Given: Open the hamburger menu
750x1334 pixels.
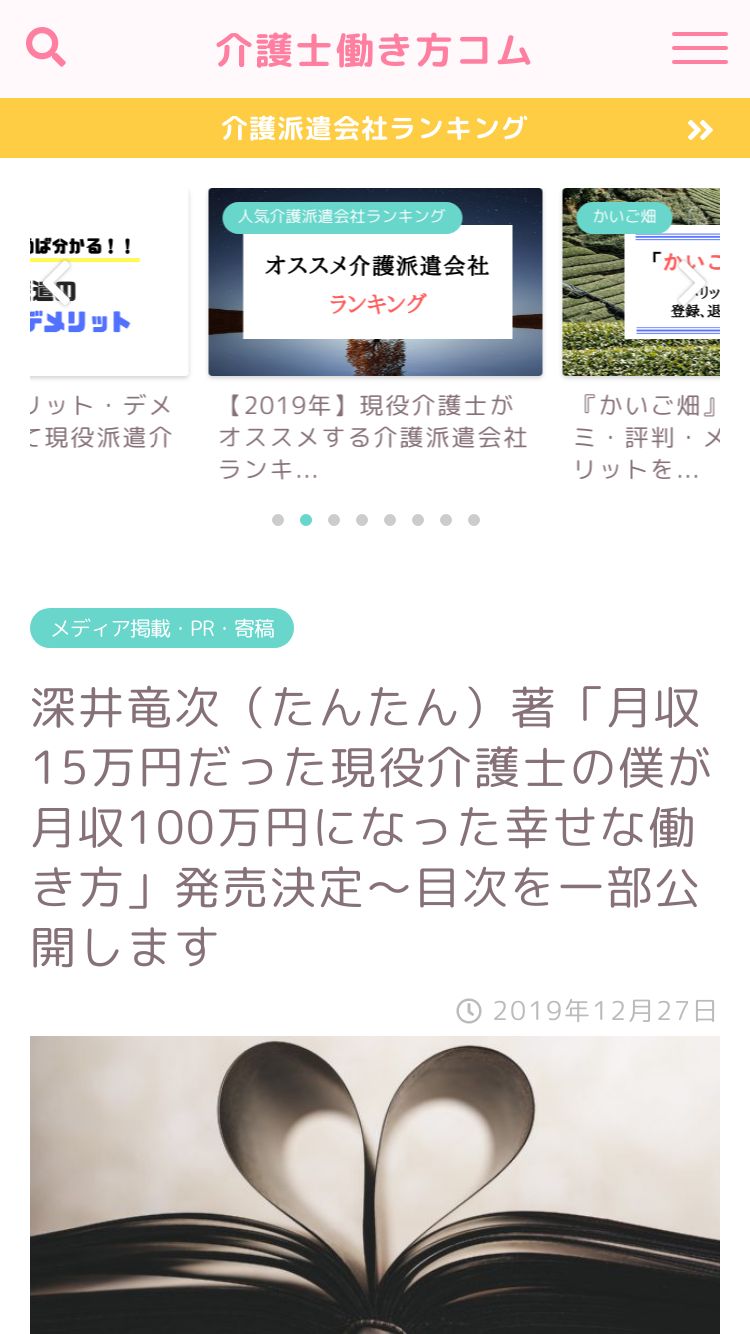Looking at the screenshot, I should pos(700,48).
